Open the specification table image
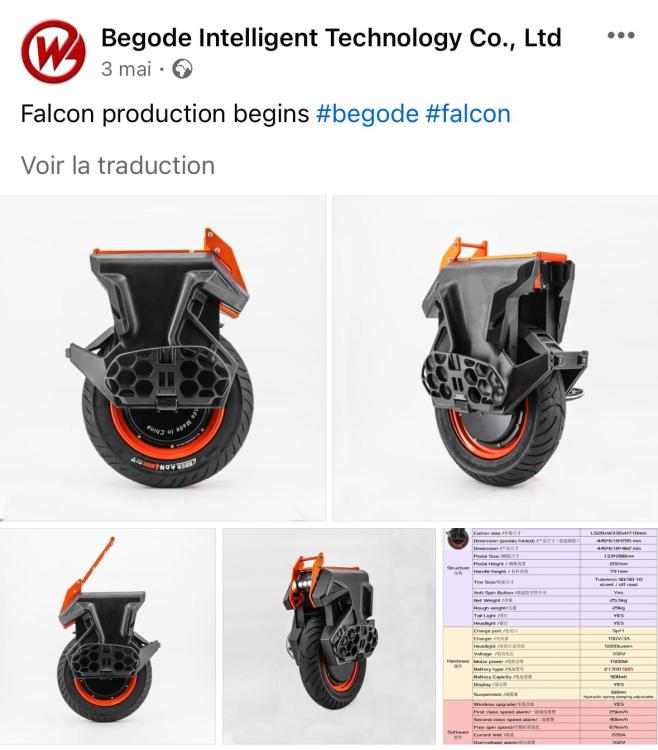Image resolution: width=658 pixels, height=750 pixels. [549, 636]
